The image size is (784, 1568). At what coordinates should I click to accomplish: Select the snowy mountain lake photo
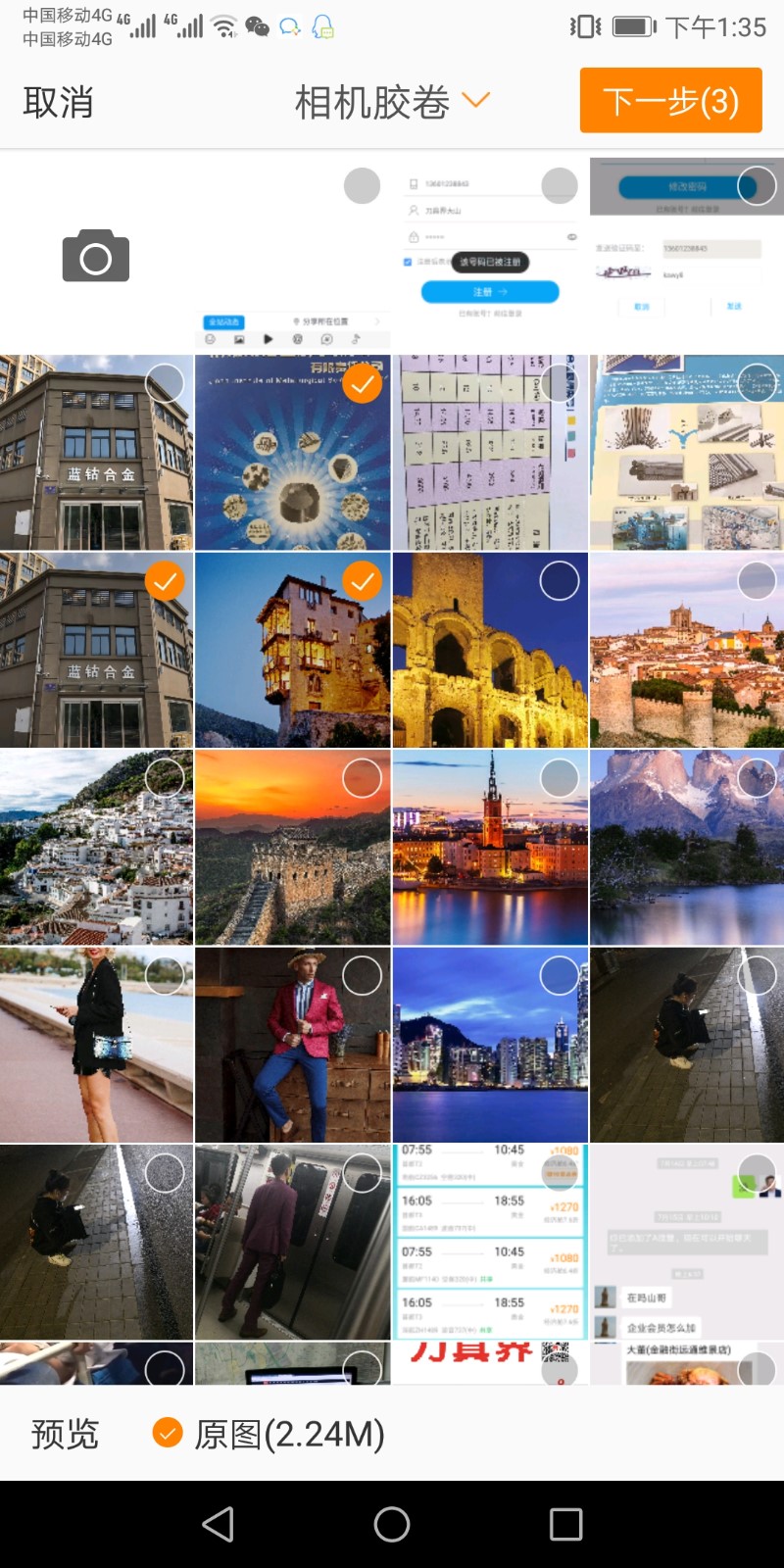point(757,778)
